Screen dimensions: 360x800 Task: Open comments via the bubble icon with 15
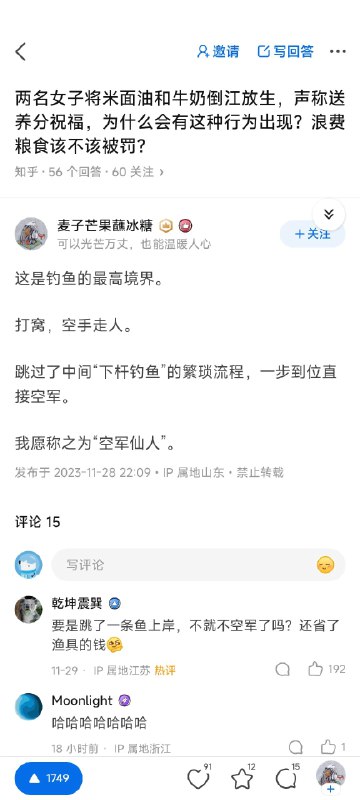tap(287, 778)
